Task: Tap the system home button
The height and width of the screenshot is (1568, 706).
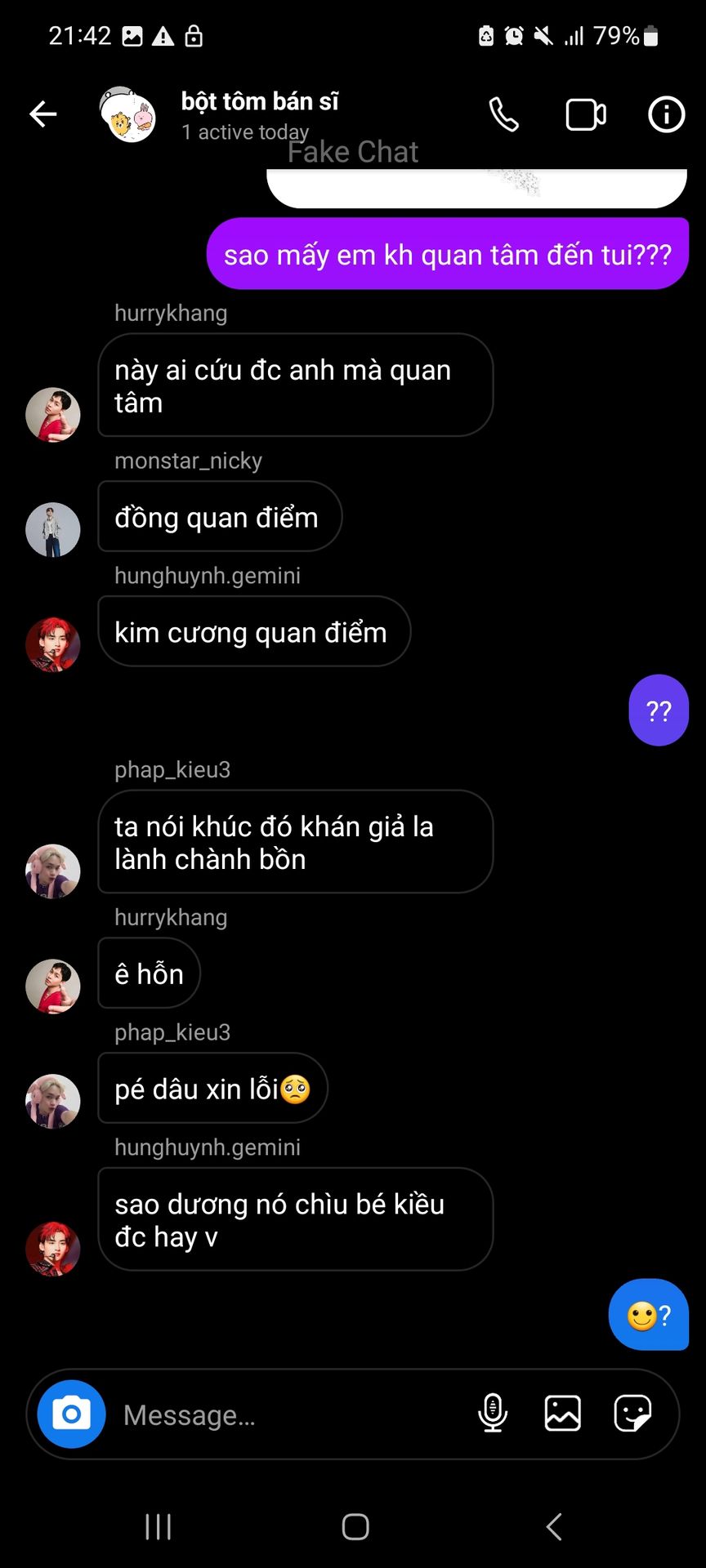Action: 355,1526
